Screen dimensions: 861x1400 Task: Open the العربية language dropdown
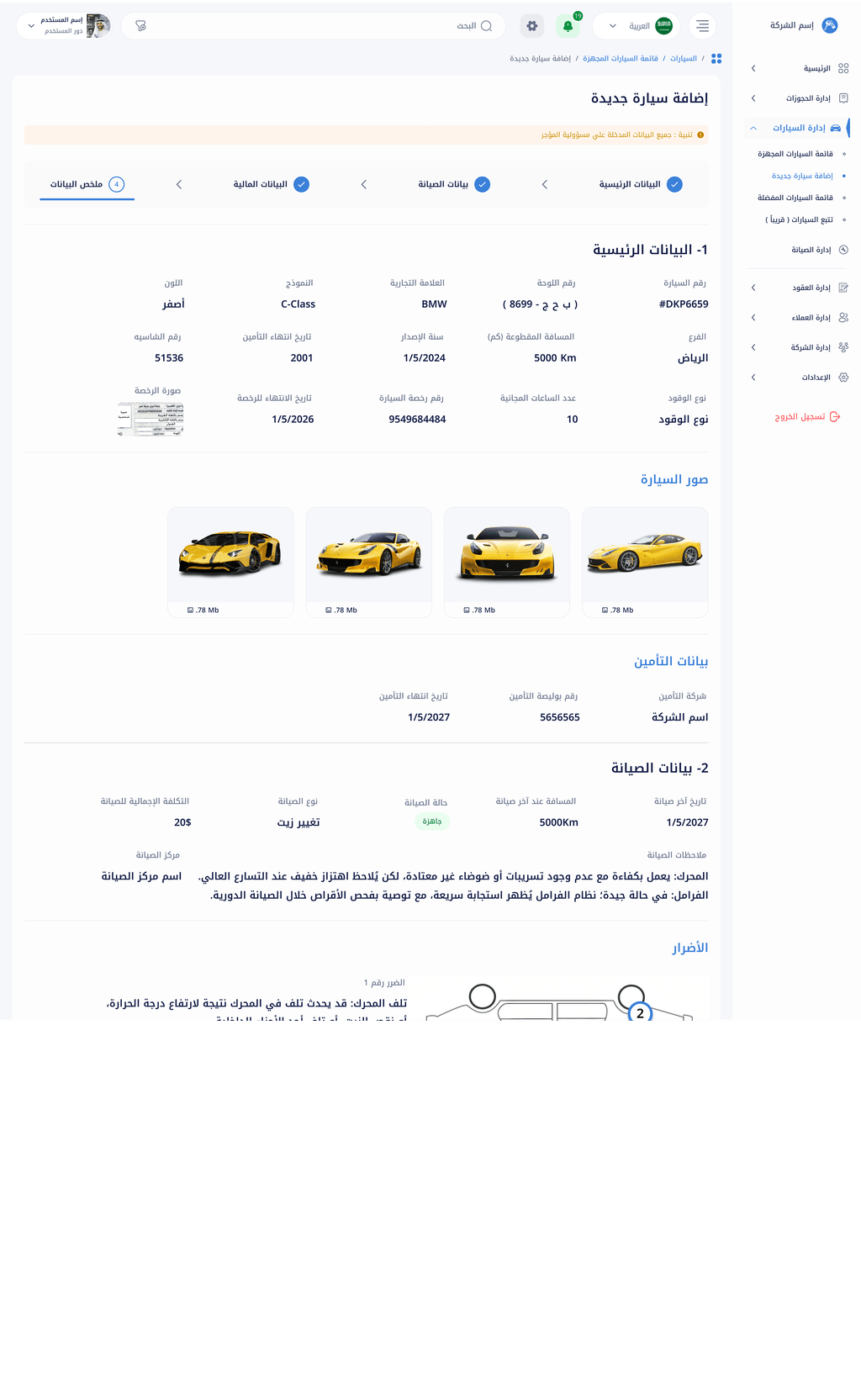(x=636, y=26)
